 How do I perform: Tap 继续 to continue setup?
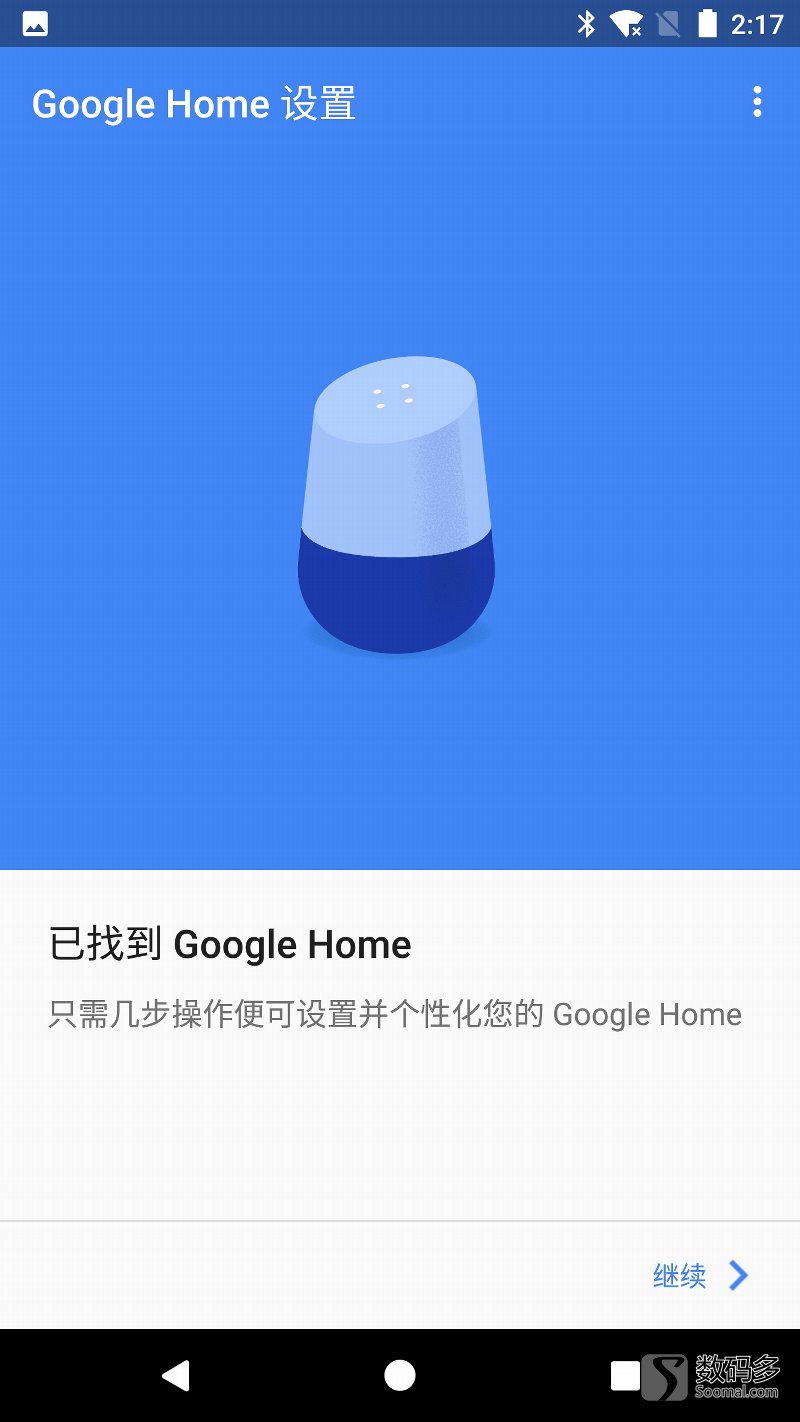[681, 1276]
